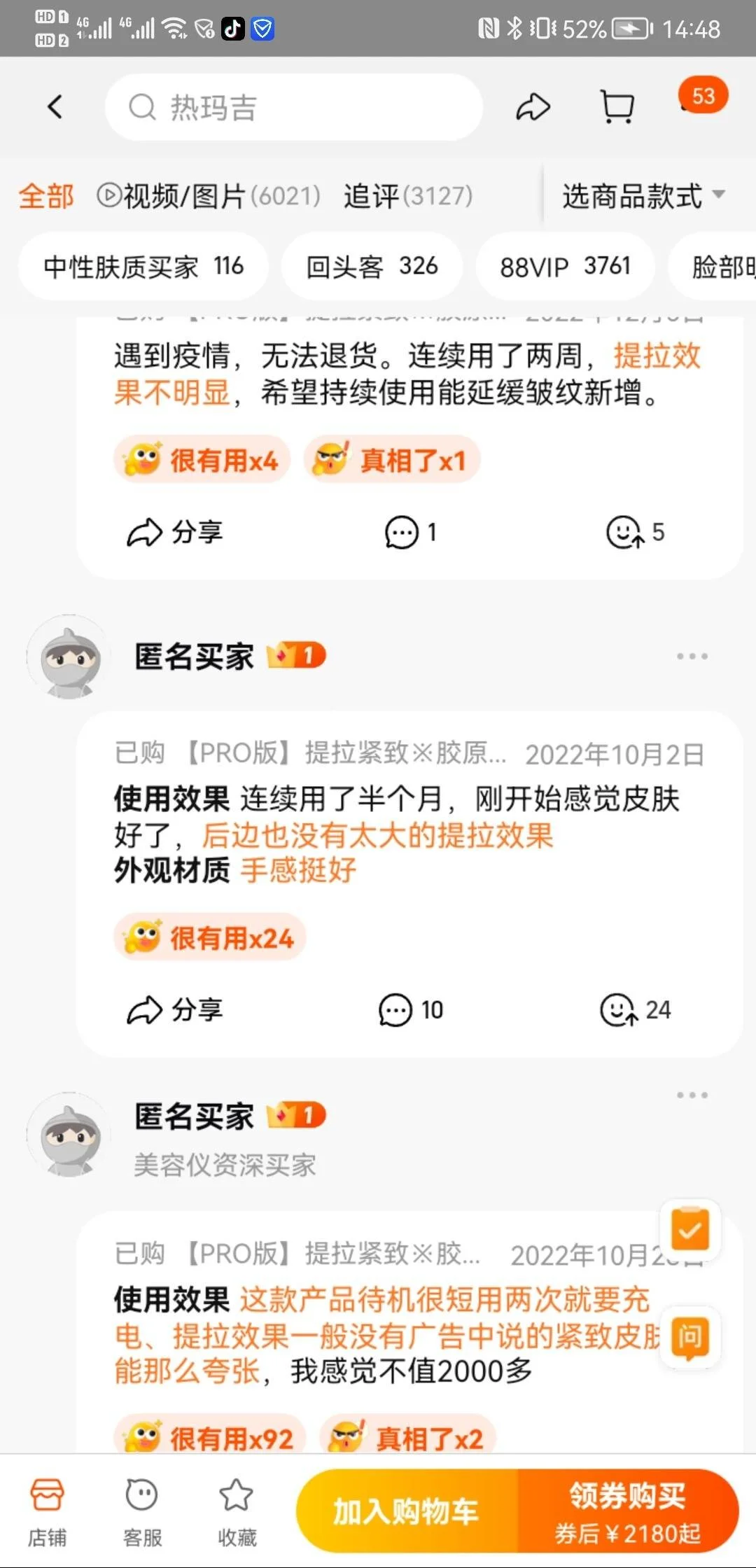The image size is (756, 1568).
Task: Filter reviews by 回头客 chip
Action: [372, 267]
